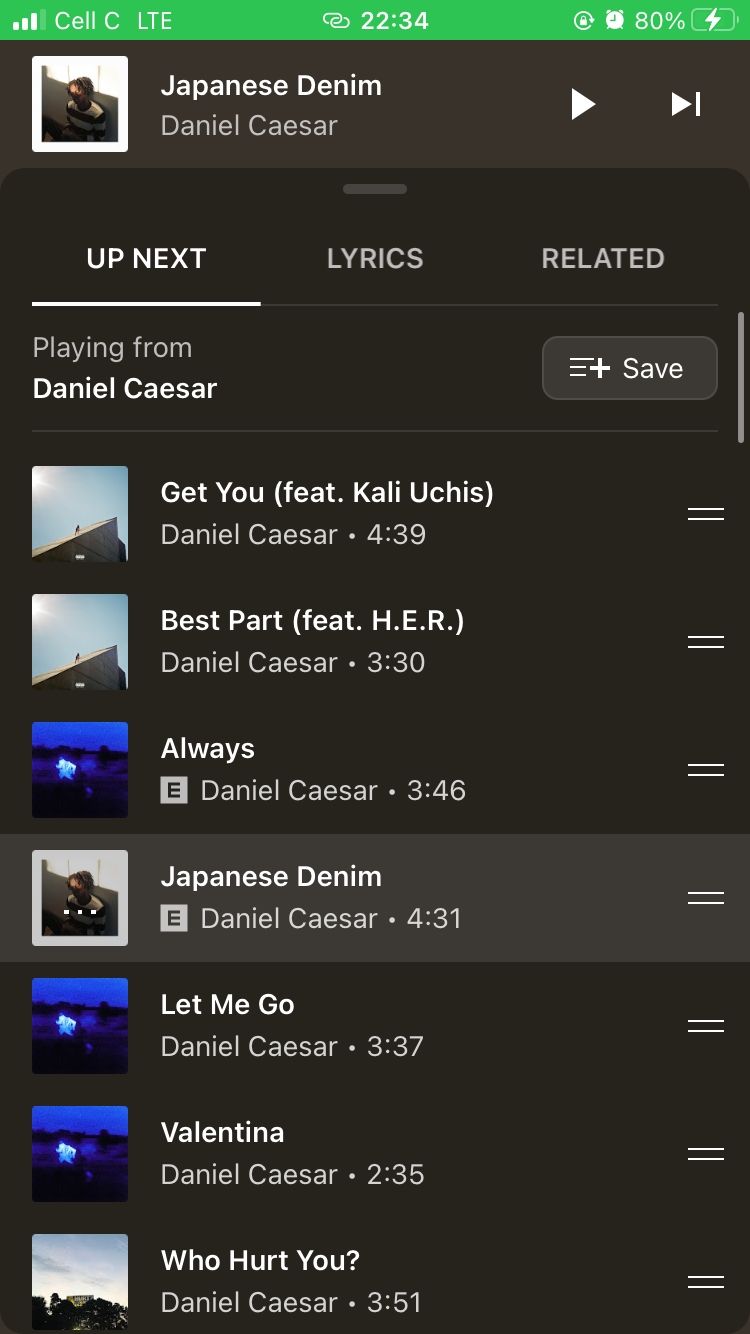This screenshot has height=1334, width=750.
Task: Skip to the next track
Action: pos(685,103)
